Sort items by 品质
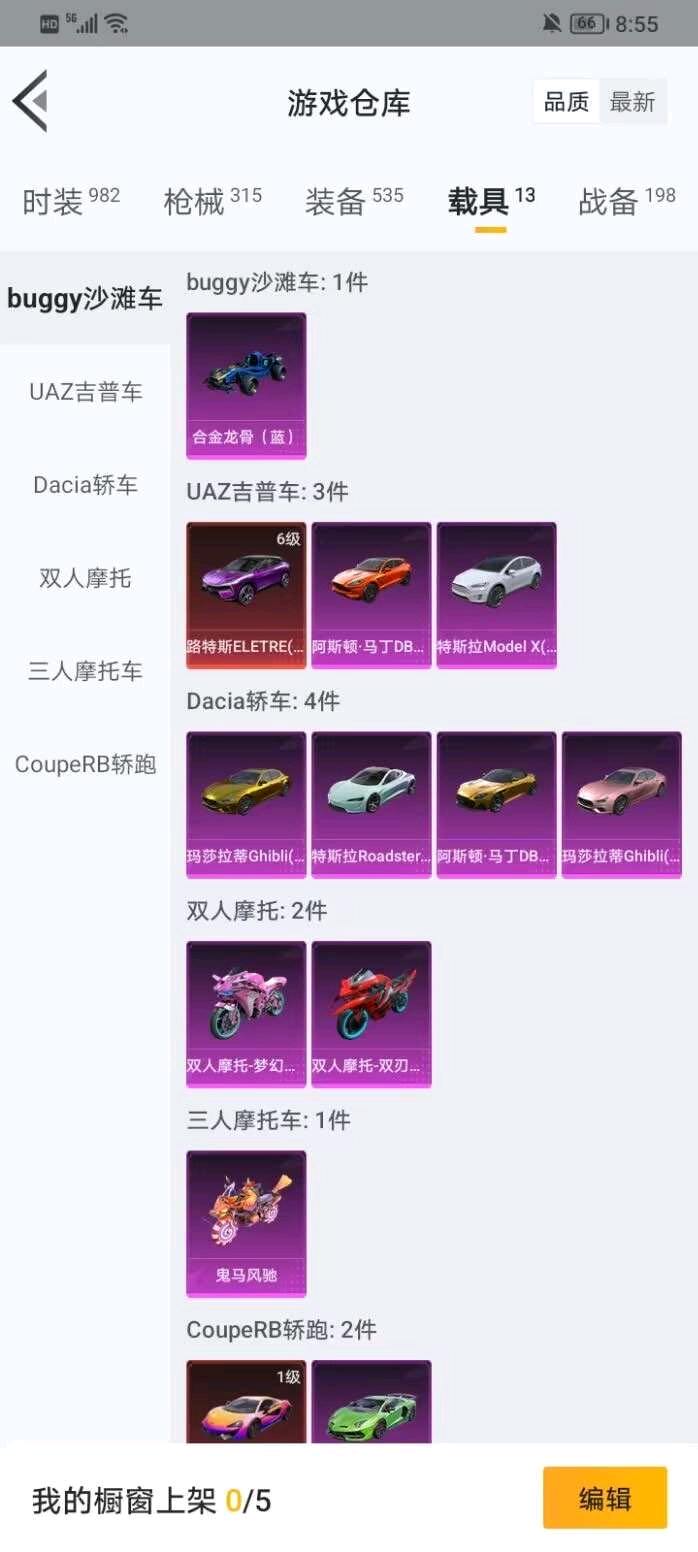This screenshot has width=698, height=1552. click(x=566, y=102)
